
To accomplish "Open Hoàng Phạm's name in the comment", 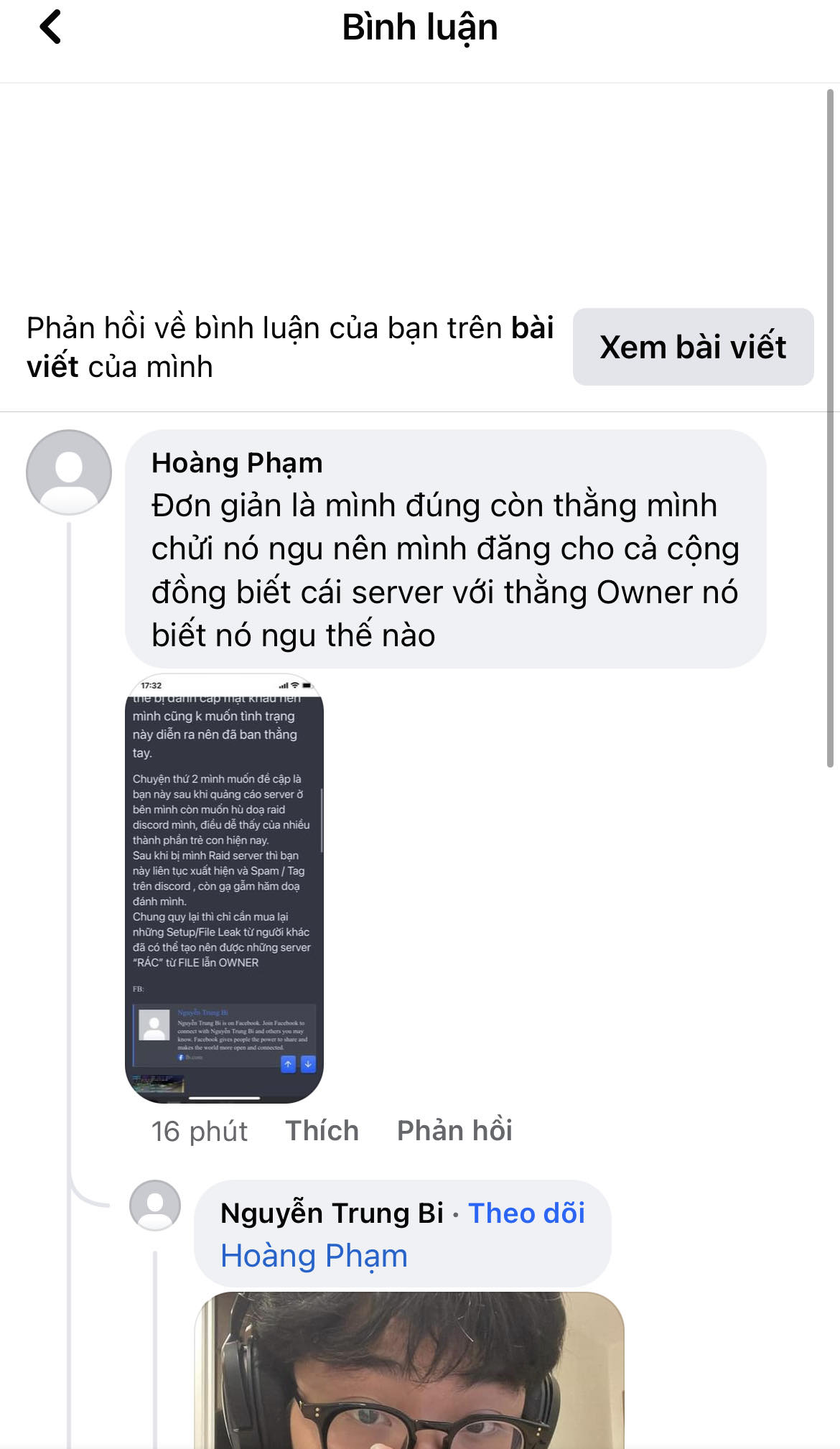I will click(x=237, y=463).
